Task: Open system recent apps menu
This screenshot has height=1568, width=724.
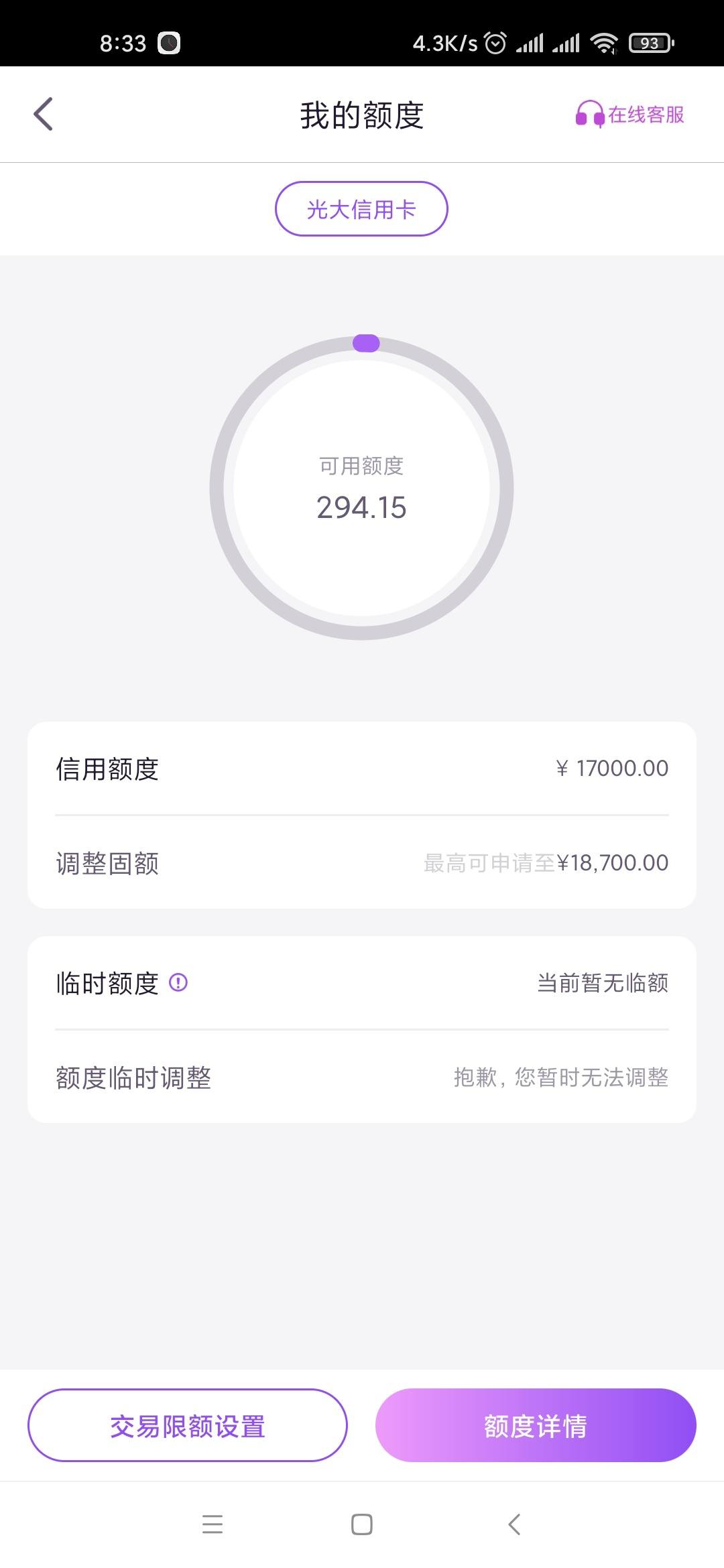Action: [213, 1524]
